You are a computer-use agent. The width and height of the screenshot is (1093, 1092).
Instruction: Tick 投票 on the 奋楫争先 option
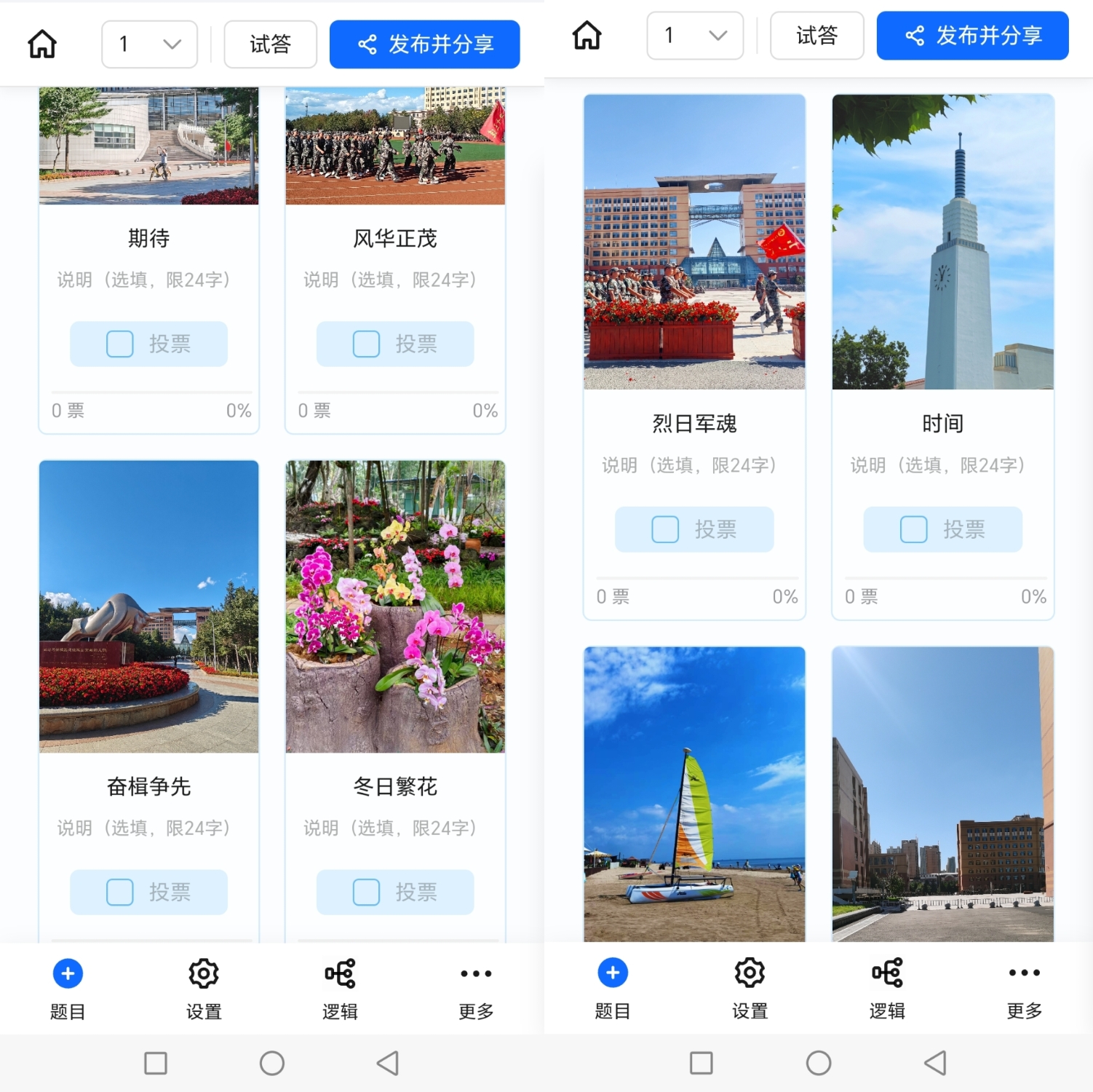(120, 892)
